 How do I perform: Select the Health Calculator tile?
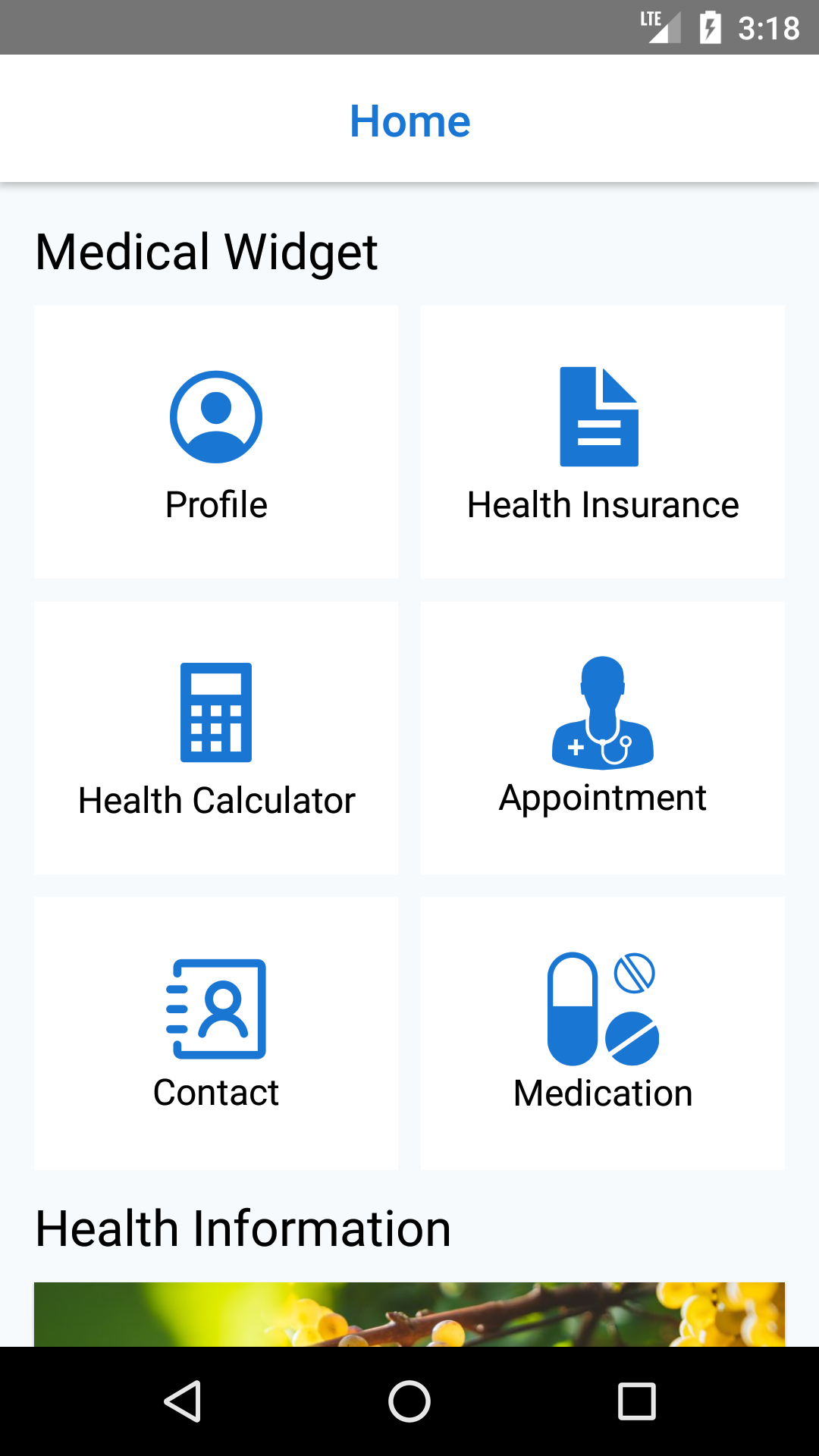click(216, 736)
